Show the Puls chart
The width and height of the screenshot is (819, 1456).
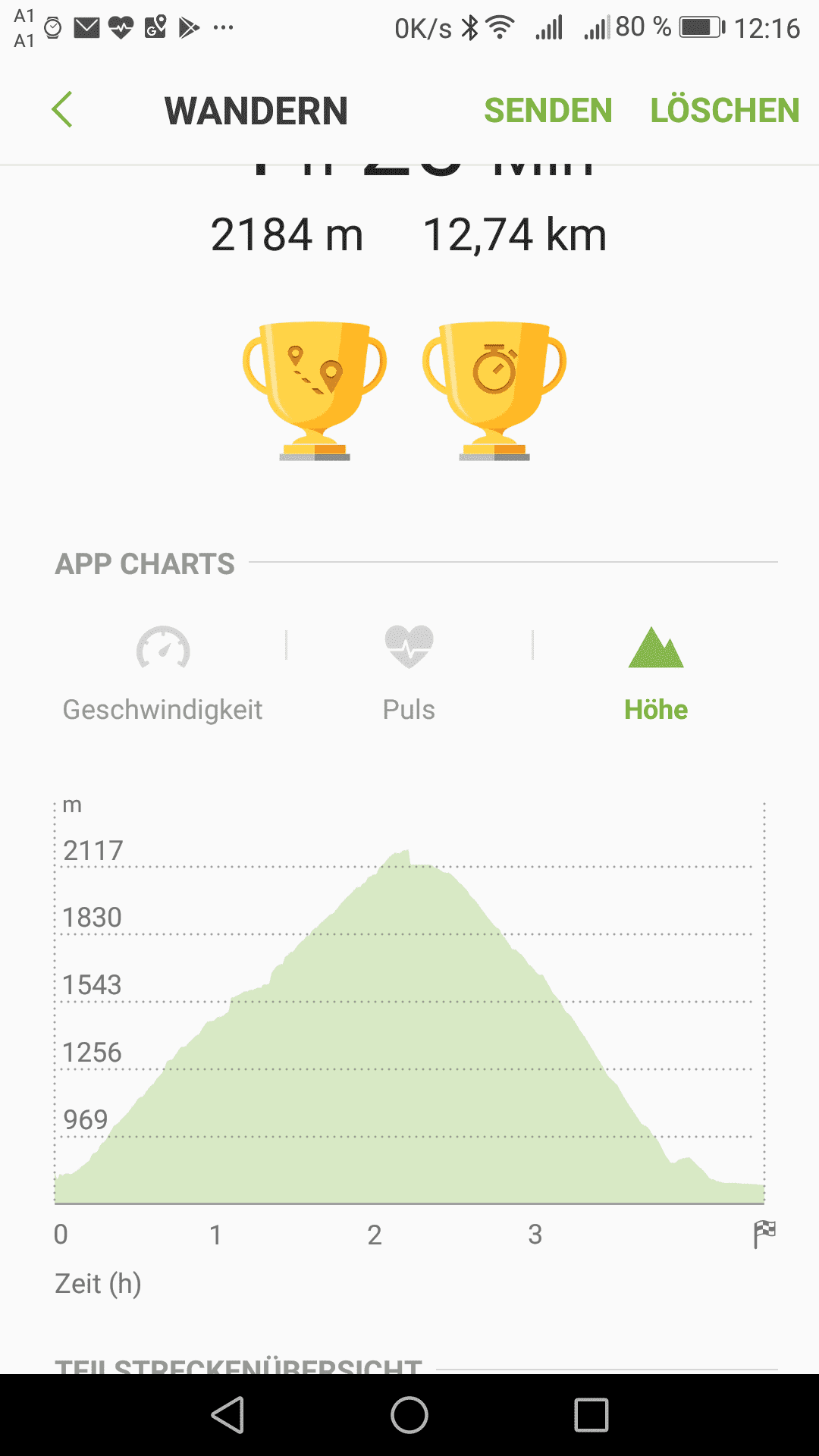click(x=409, y=672)
